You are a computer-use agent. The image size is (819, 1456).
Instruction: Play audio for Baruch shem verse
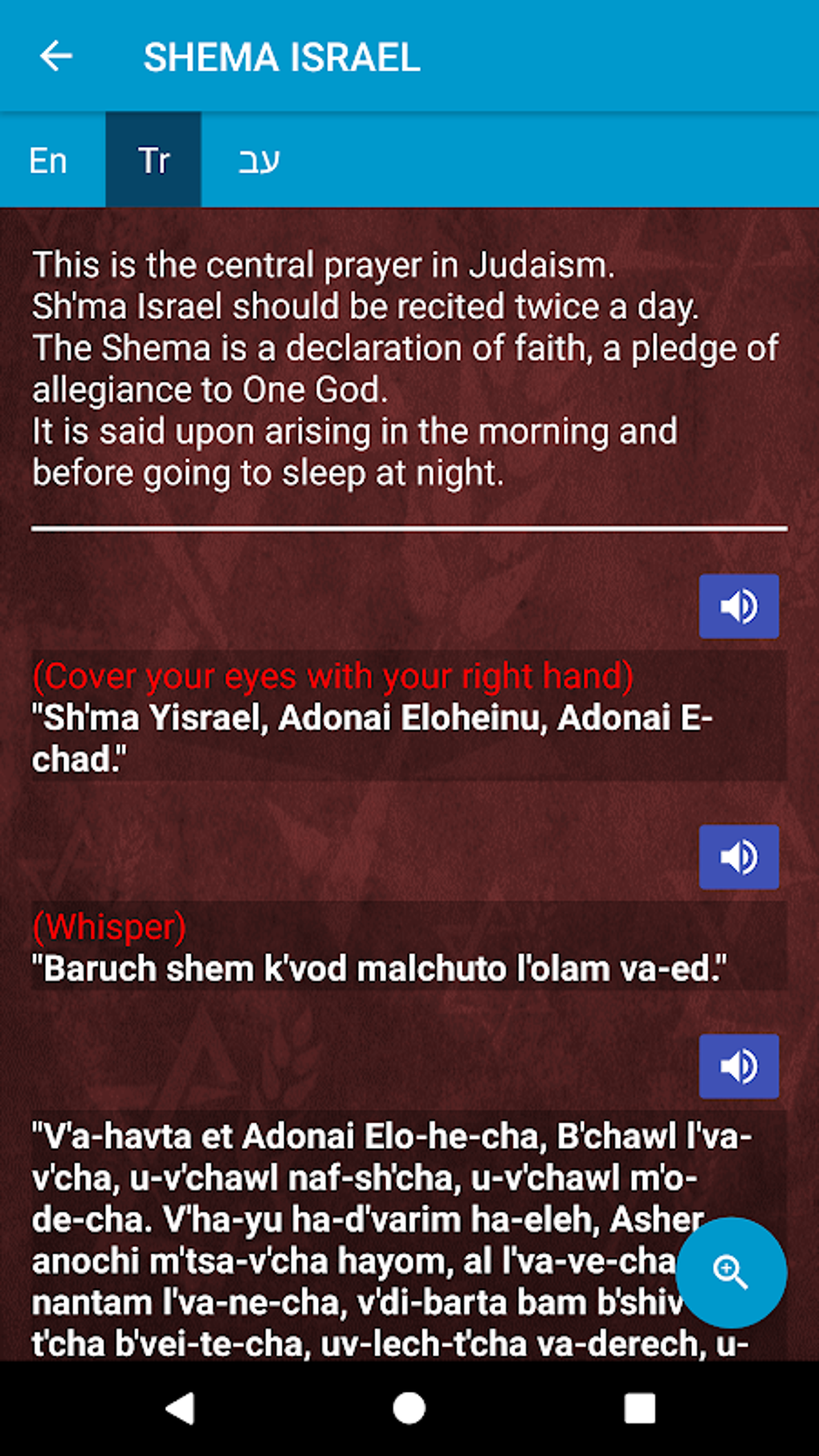click(738, 857)
